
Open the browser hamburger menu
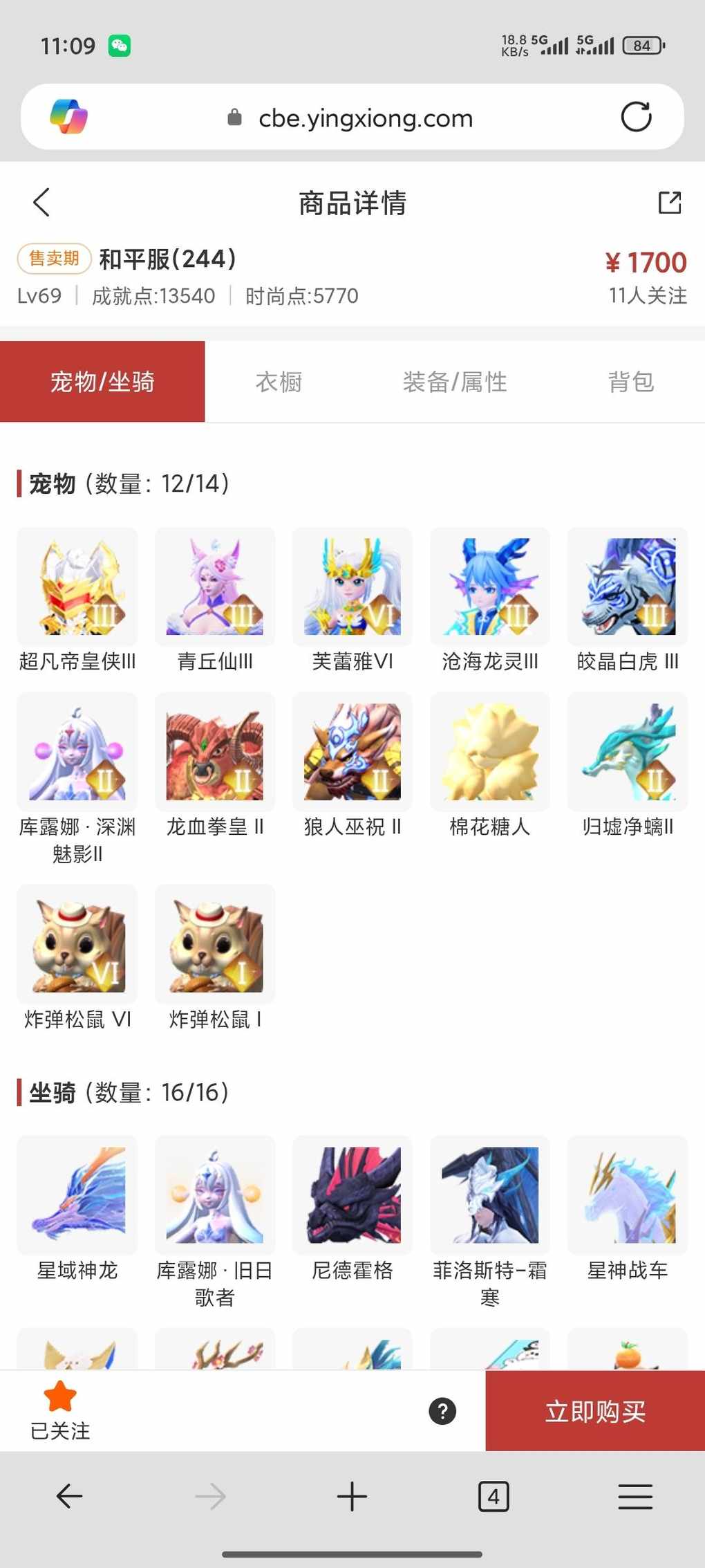(x=635, y=1497)
